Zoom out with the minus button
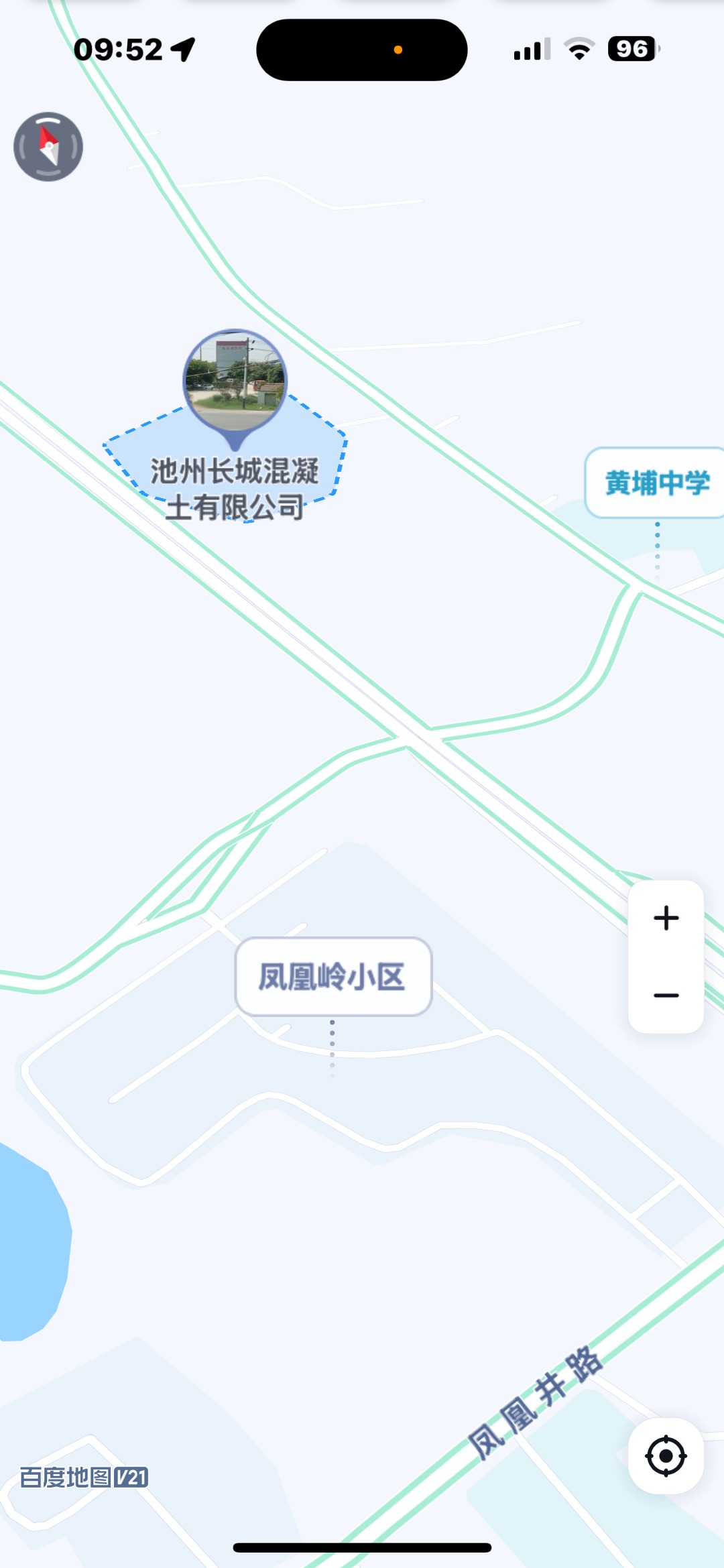724x1568 pixels. click(666, 996)
